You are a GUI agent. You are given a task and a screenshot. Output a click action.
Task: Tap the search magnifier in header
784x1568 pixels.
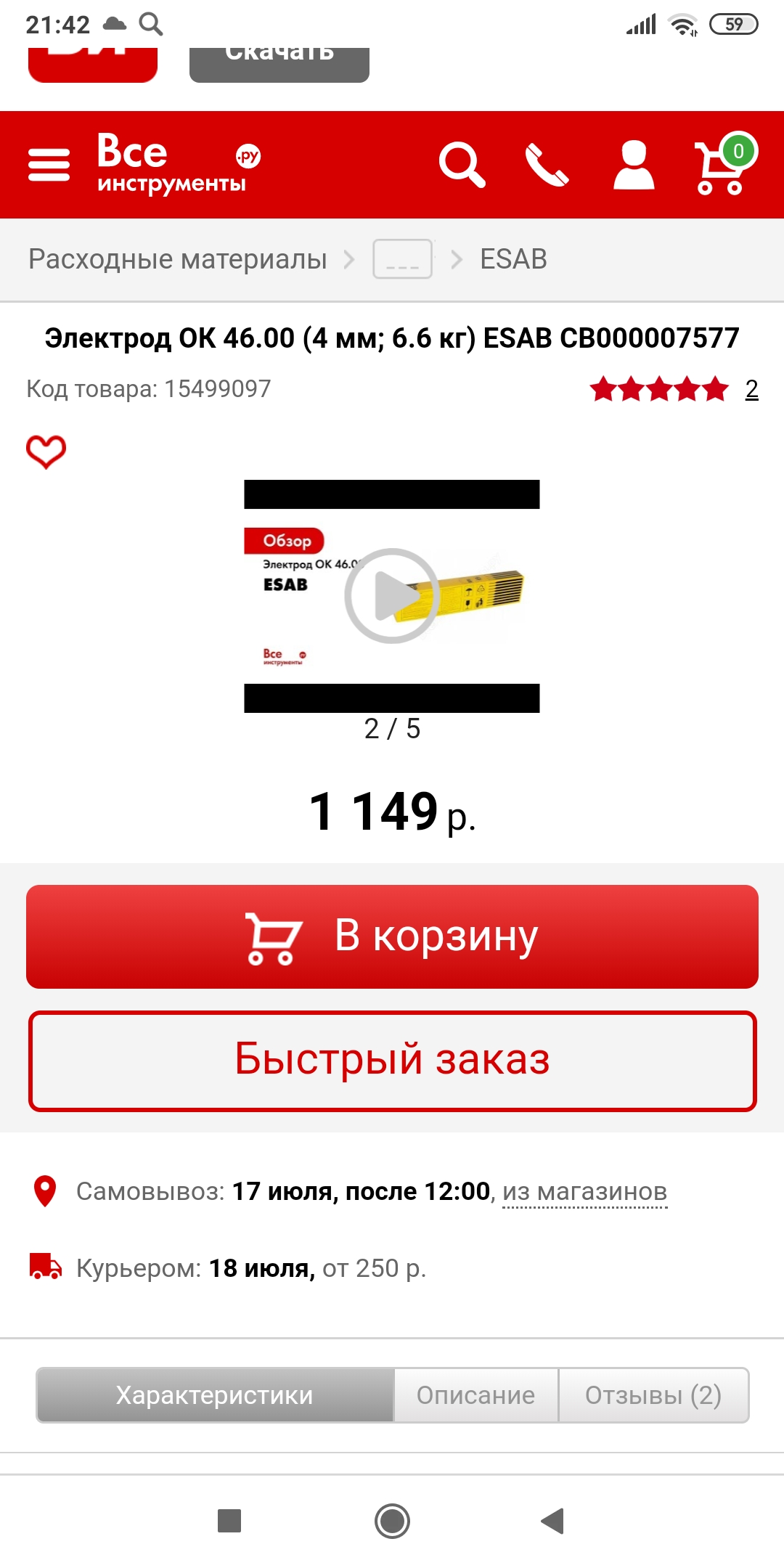[x=462, y=165]
